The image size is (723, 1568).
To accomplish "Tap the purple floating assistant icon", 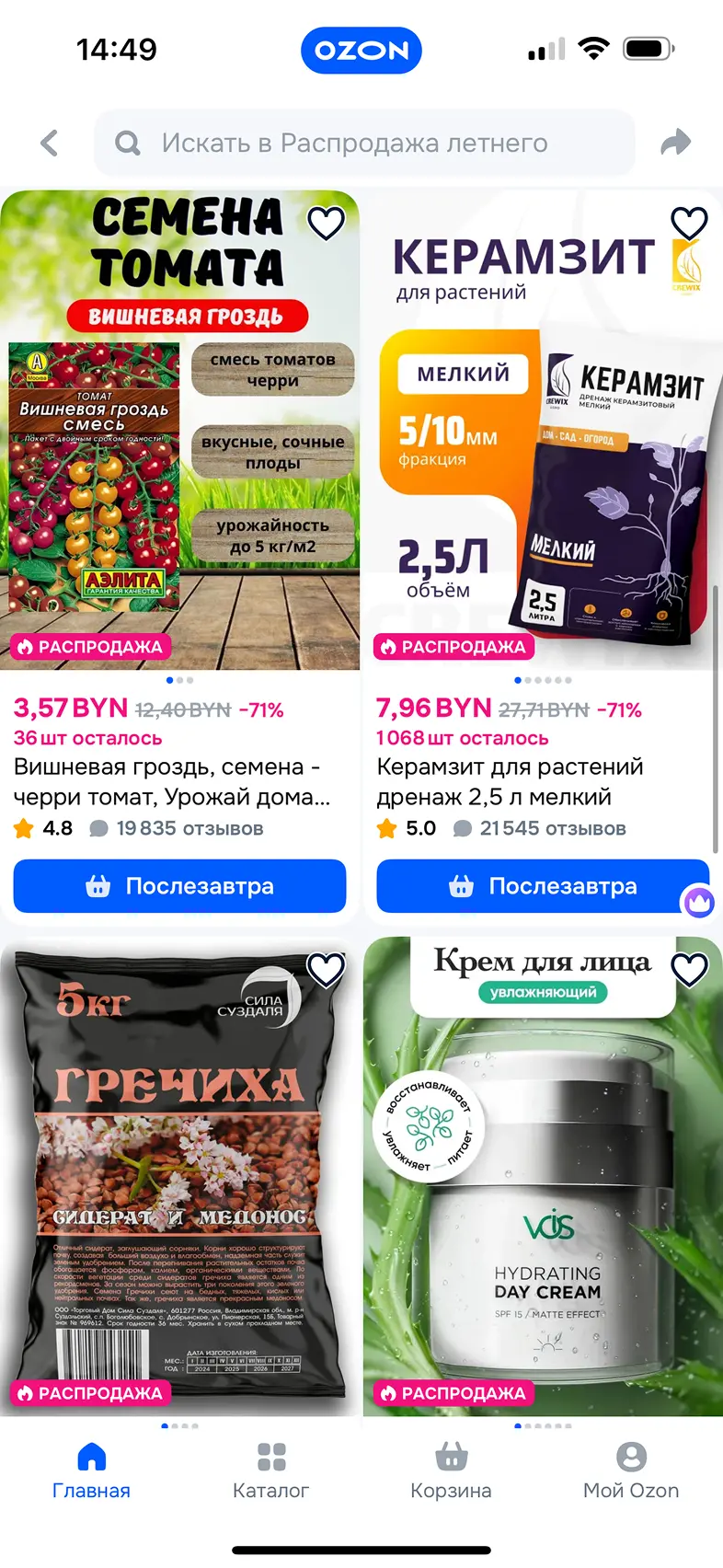I will point(698,902).
